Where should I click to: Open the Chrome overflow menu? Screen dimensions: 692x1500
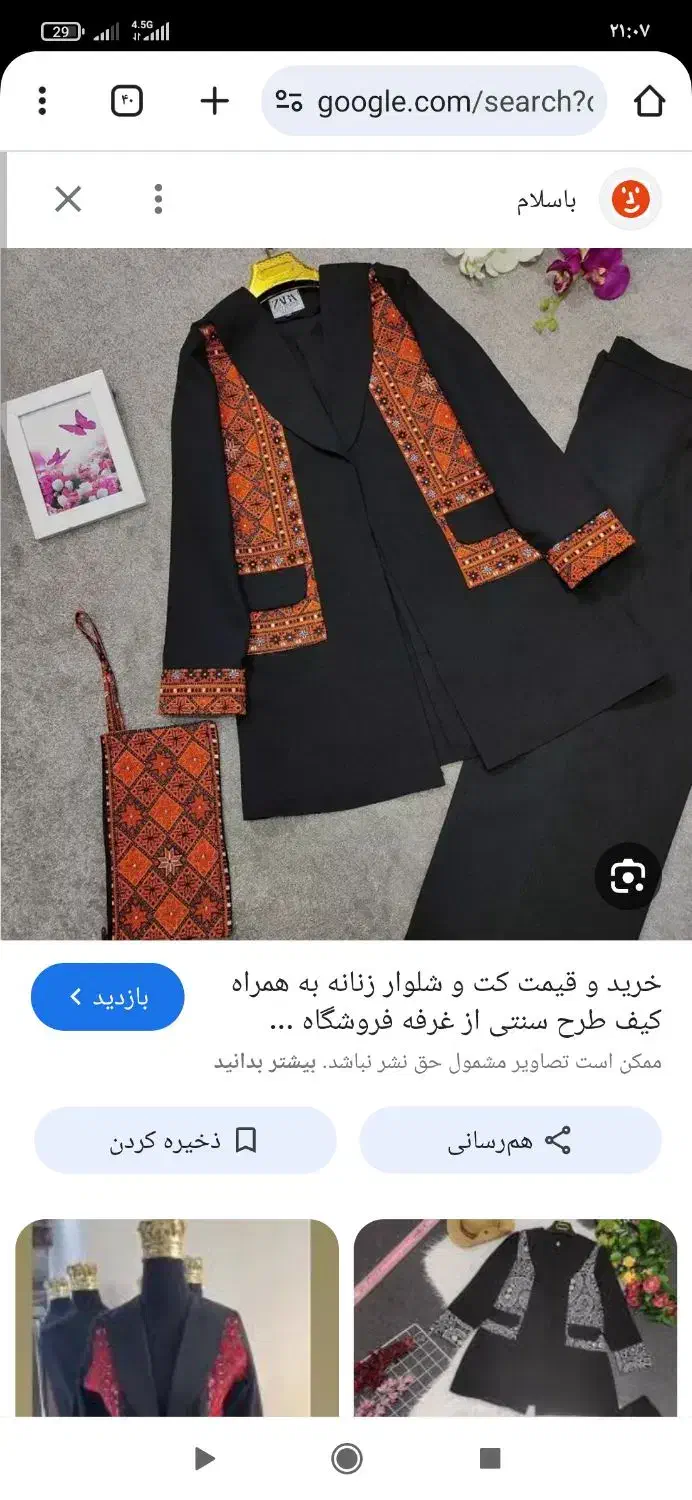point(42,101)
